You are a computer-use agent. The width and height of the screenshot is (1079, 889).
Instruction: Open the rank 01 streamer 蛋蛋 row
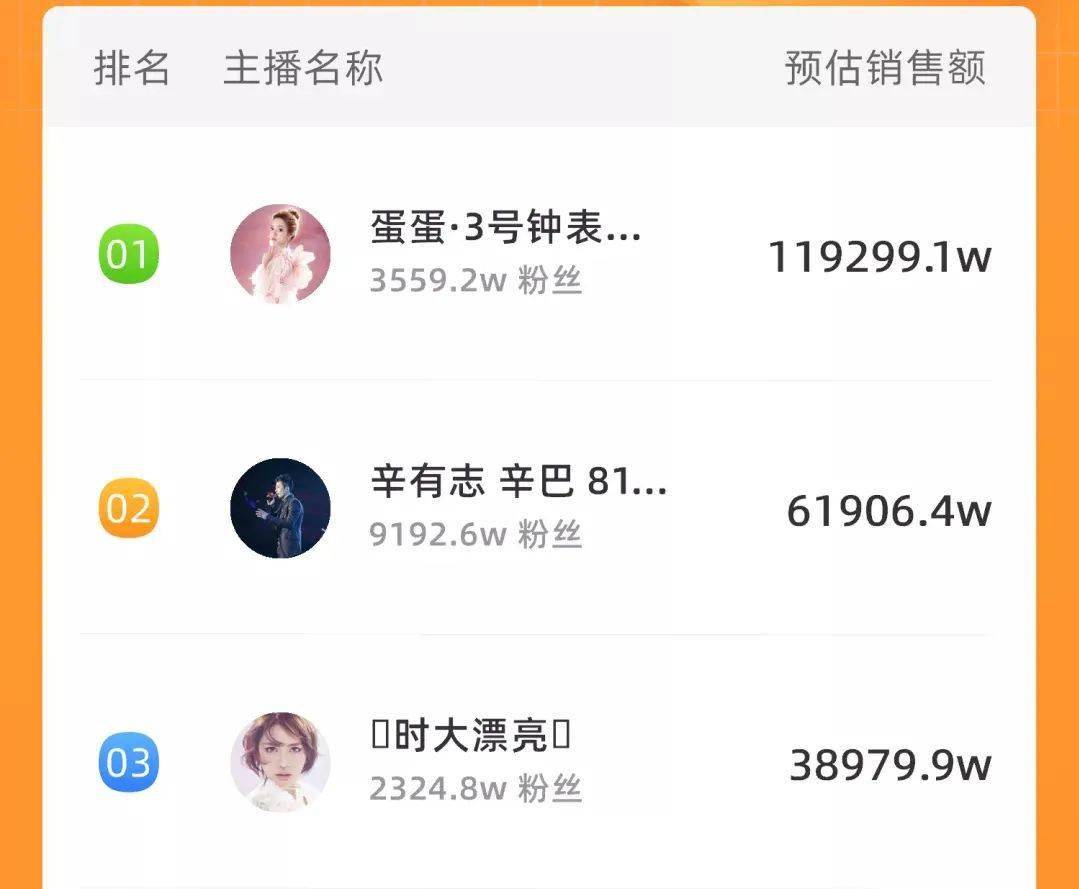505,232
